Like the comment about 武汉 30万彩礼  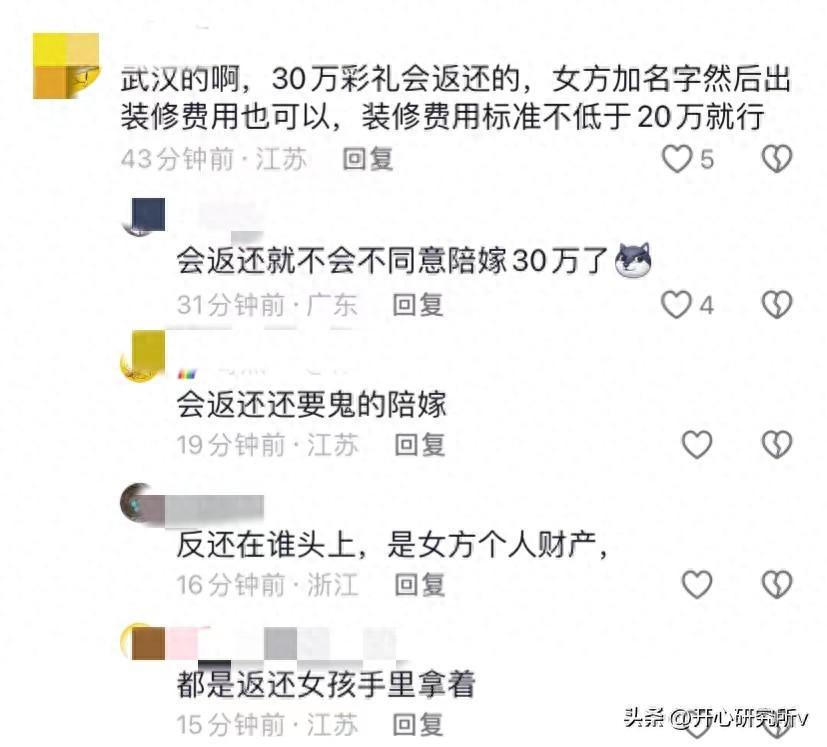point(678,159)
